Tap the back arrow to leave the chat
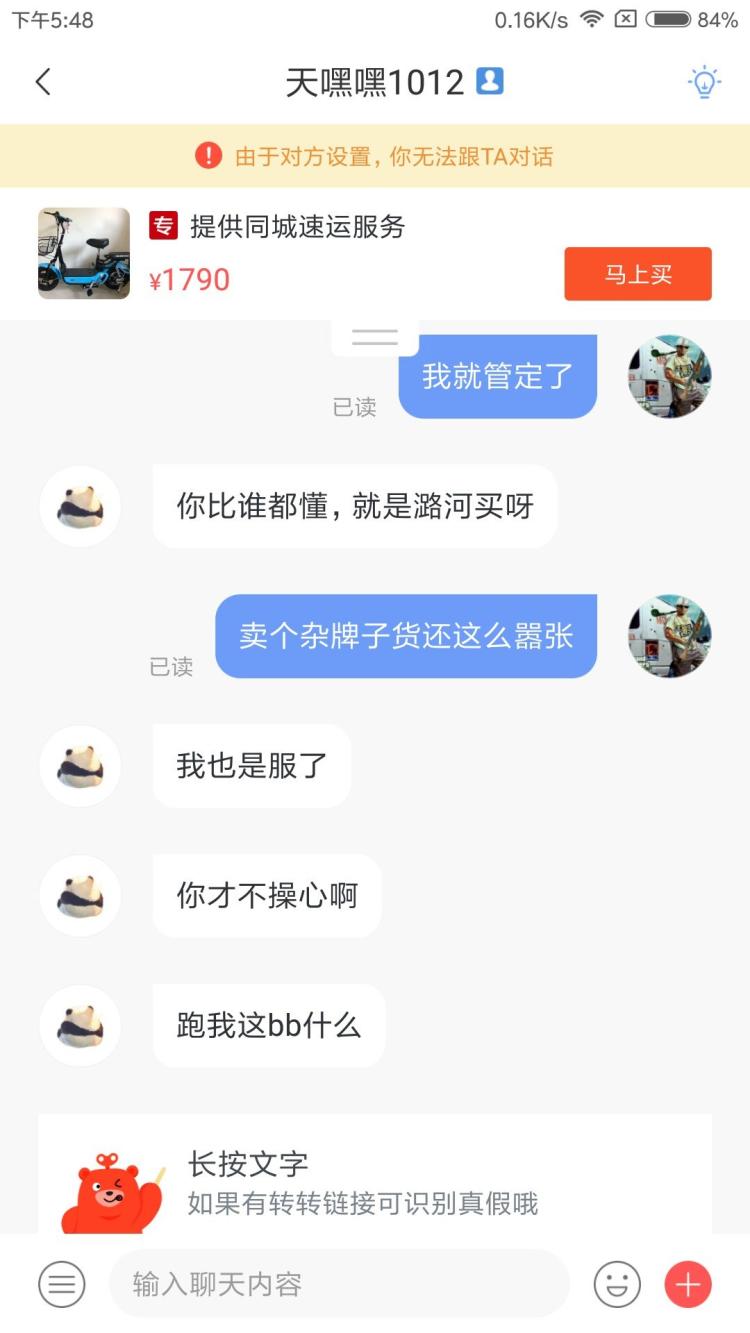Image resolution: width=750 pixels, height=1333 pixels. [x=42, y=82]
